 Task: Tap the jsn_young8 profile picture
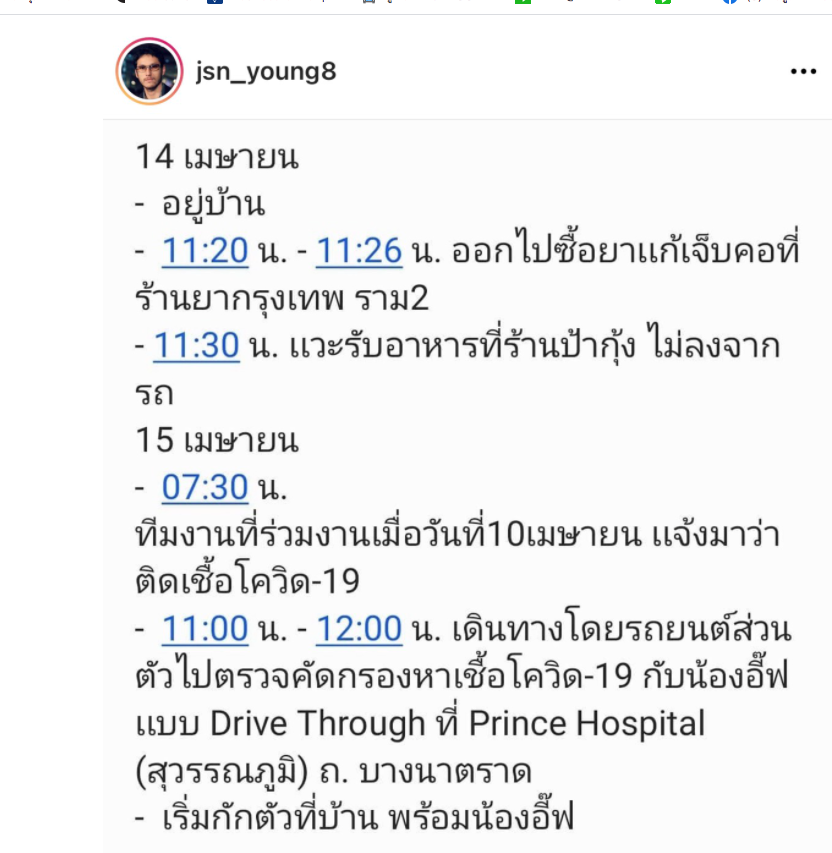point(149,72)
